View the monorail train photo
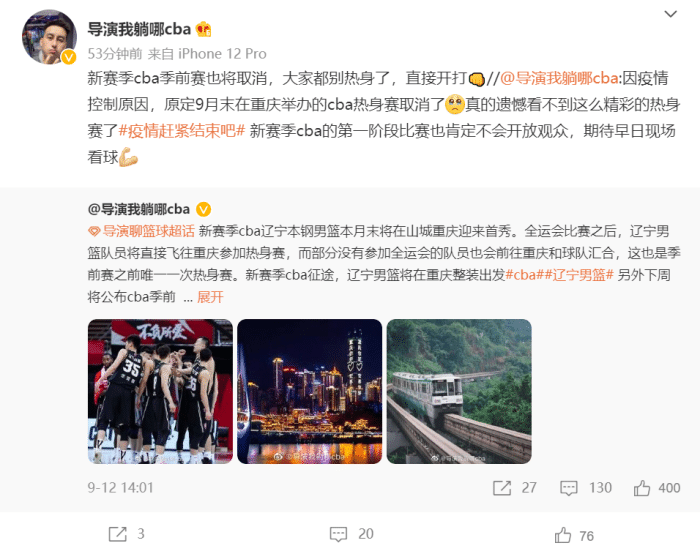This screenshot has height=554, width=700. coord(459,391)
